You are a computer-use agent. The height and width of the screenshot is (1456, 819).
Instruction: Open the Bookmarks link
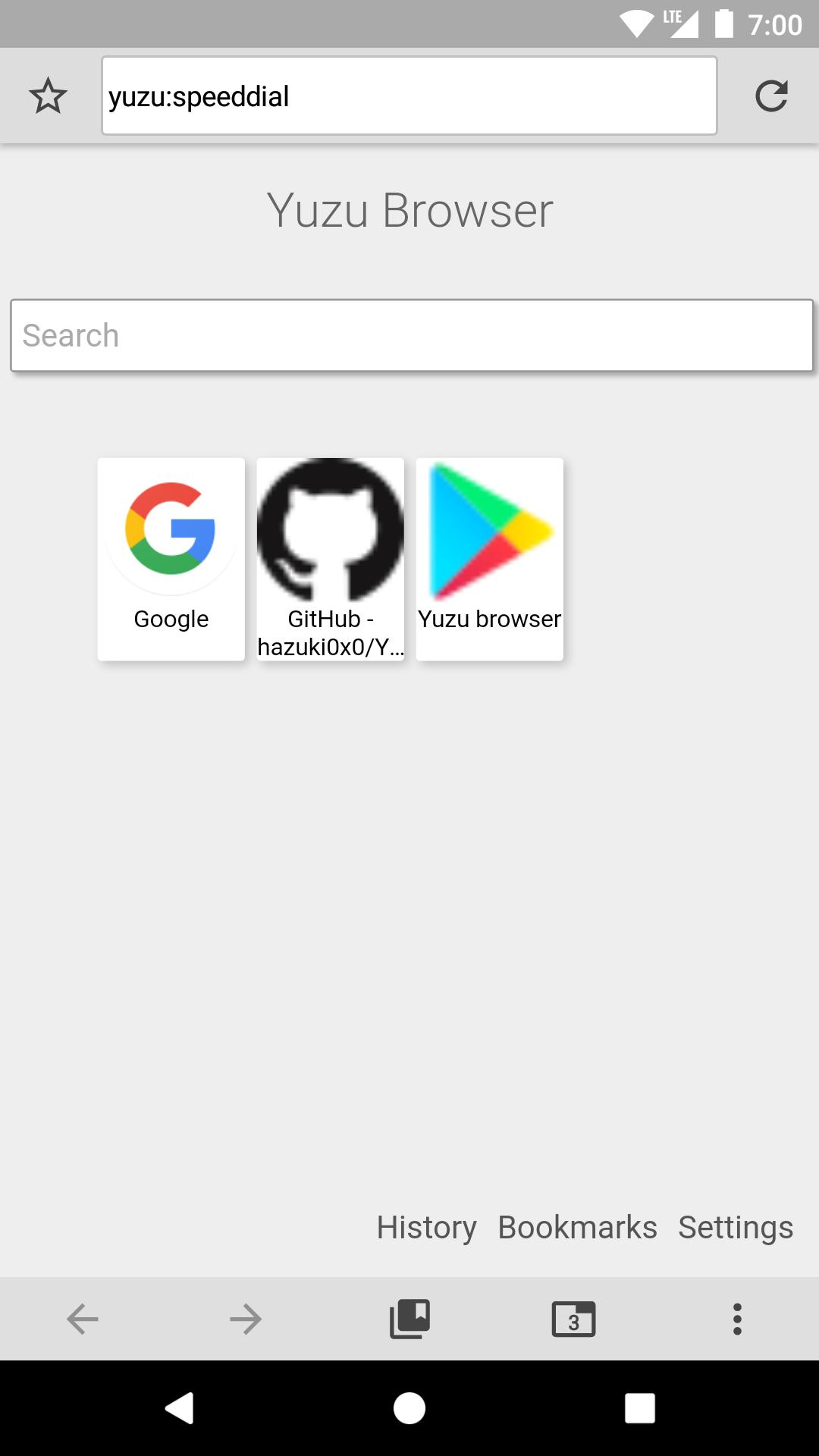577,1227
